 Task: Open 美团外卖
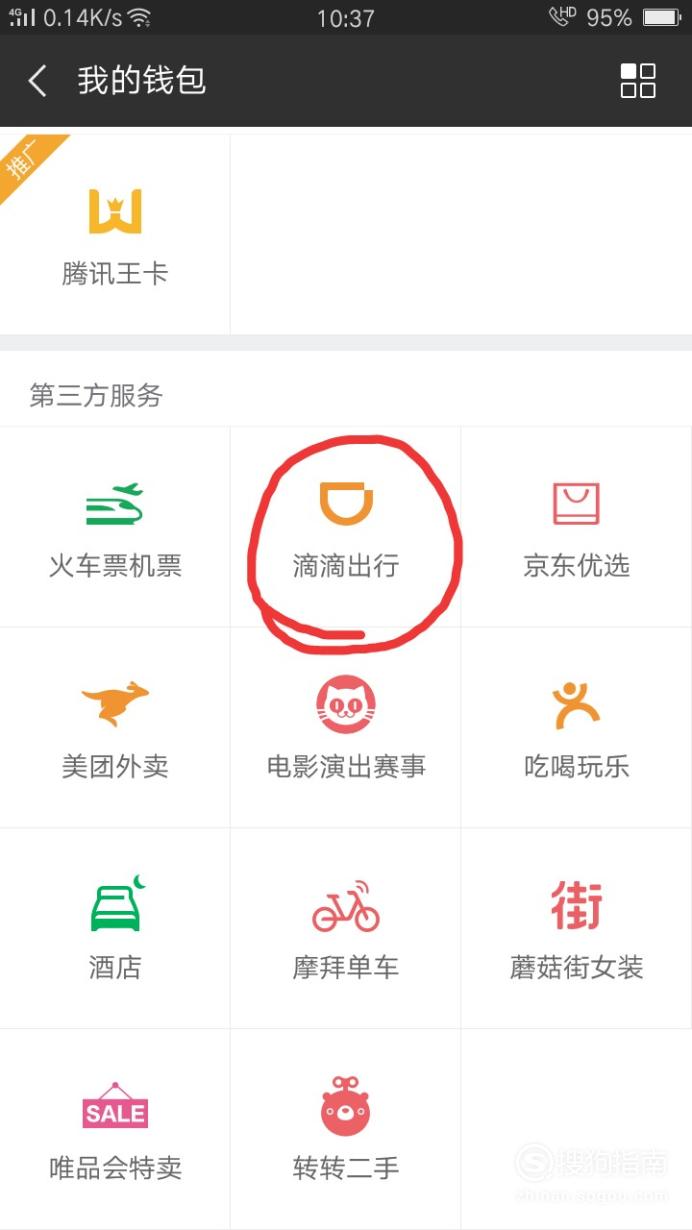[x=115, y=728]
